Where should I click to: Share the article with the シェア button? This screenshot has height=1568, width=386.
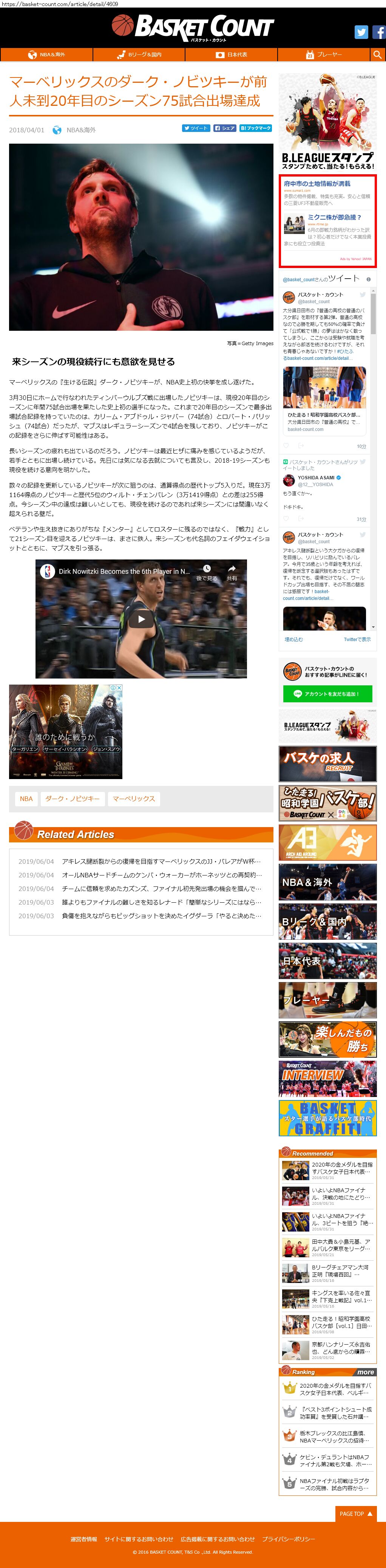(x=225, y=129)
